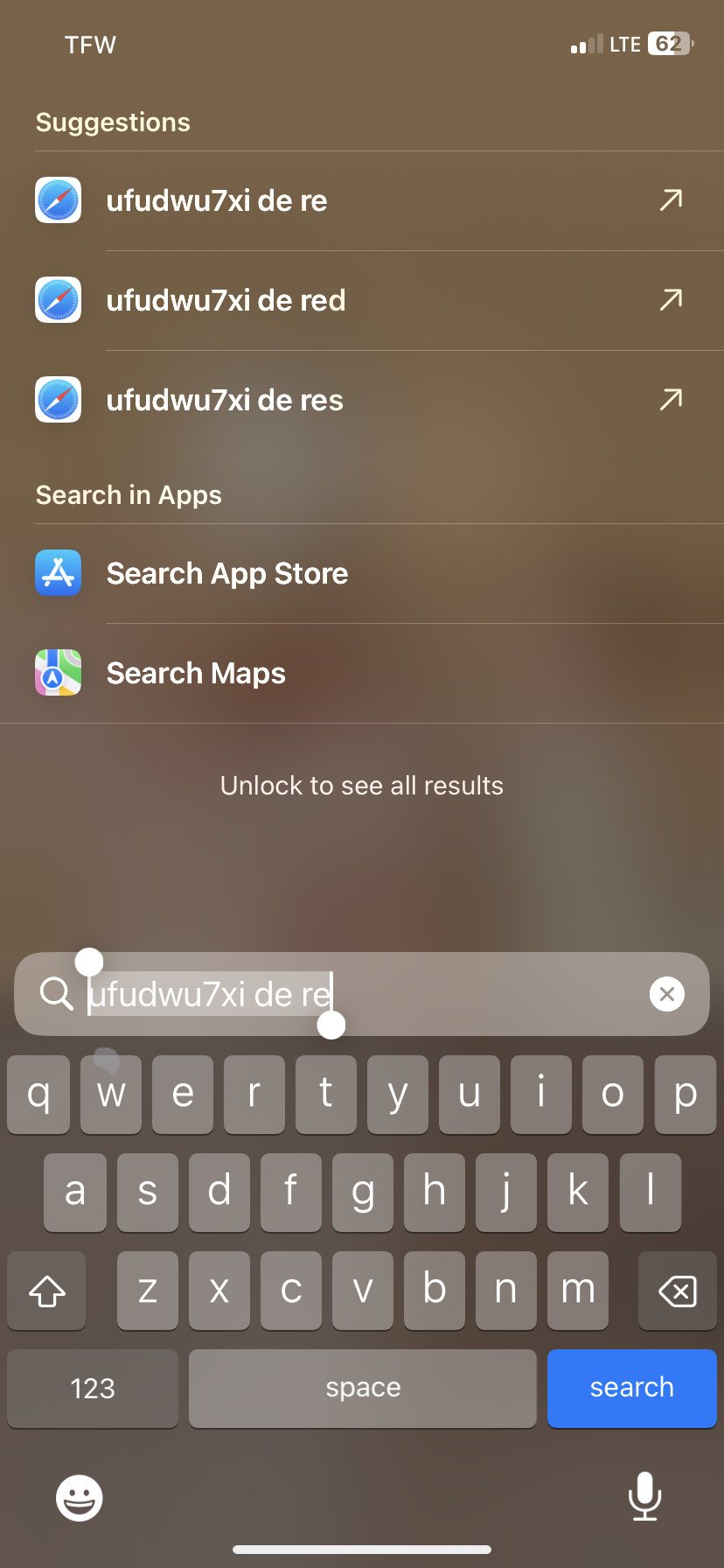
Task: Enable shift on the keyboard
Action: click(47, 1291)
